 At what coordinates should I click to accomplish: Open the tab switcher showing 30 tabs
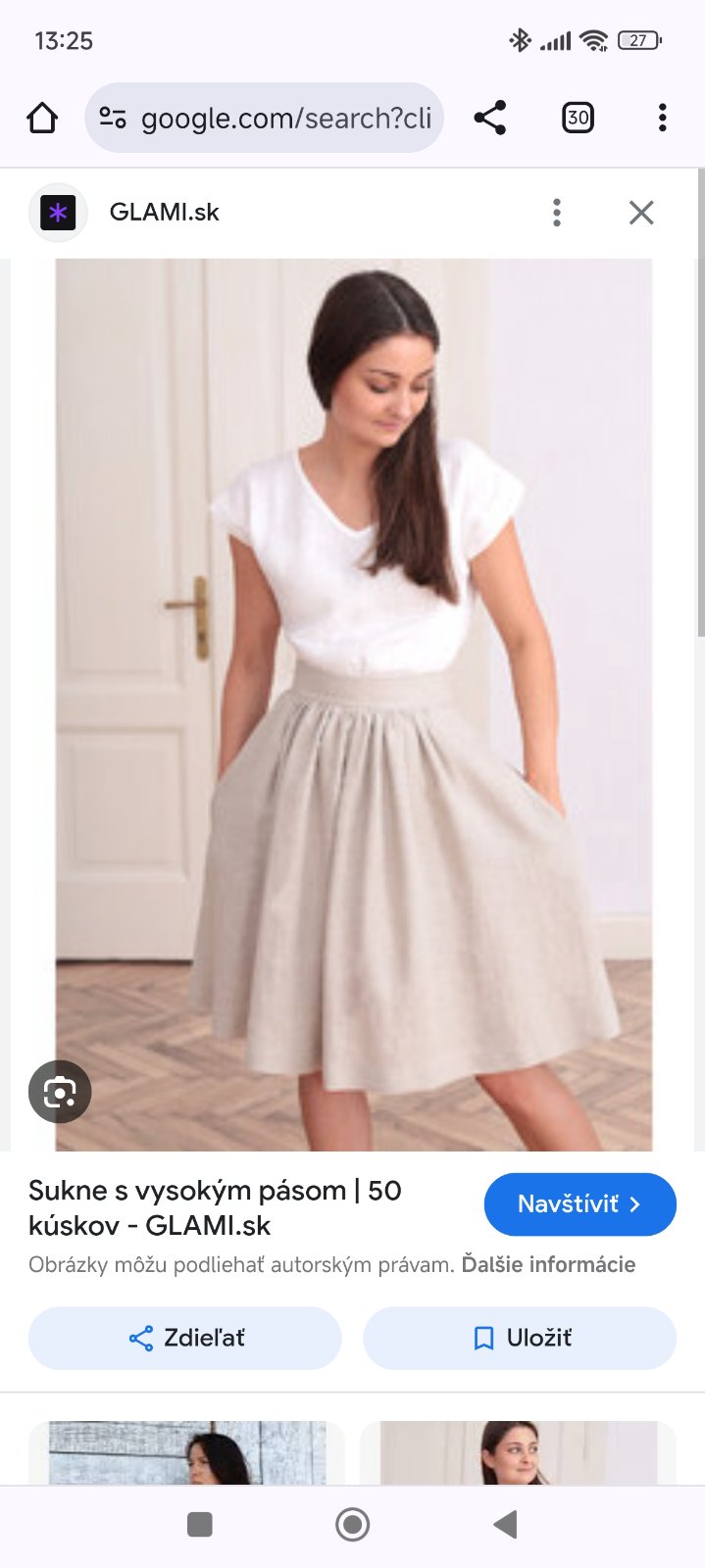578,119
